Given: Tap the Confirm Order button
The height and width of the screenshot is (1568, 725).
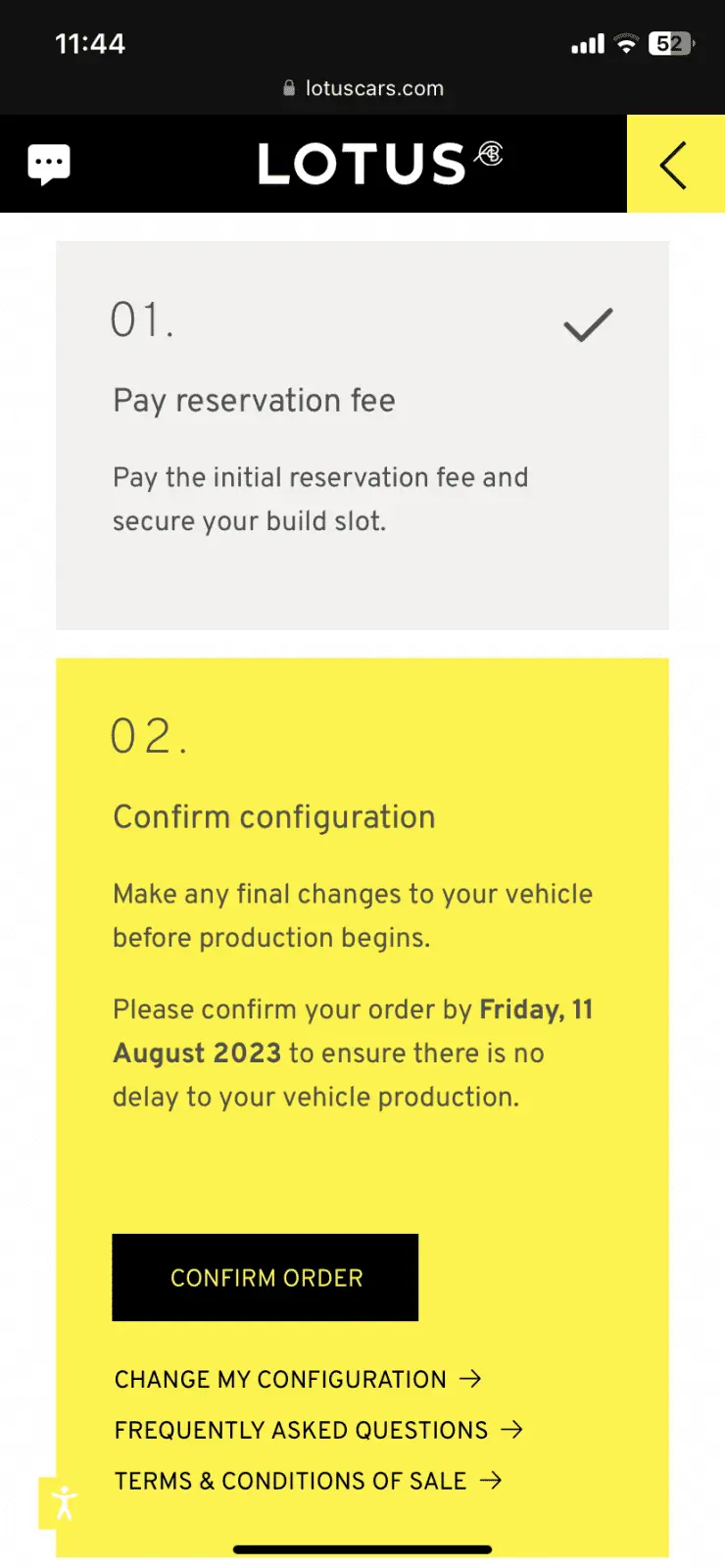Looking at the screenshot, I should tap(266, 1278).
